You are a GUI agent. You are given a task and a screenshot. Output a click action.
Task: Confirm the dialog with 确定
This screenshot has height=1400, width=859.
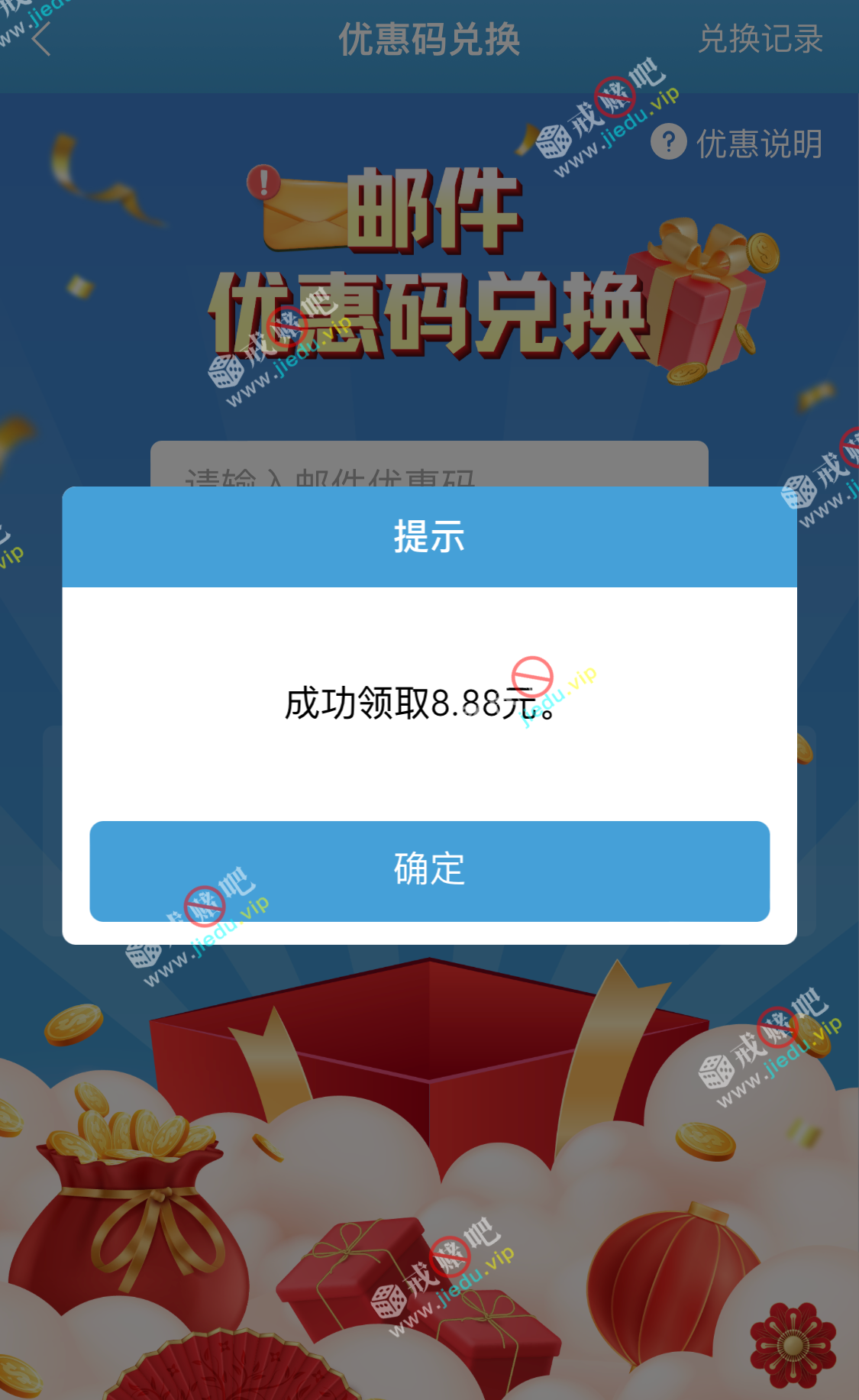429,871
